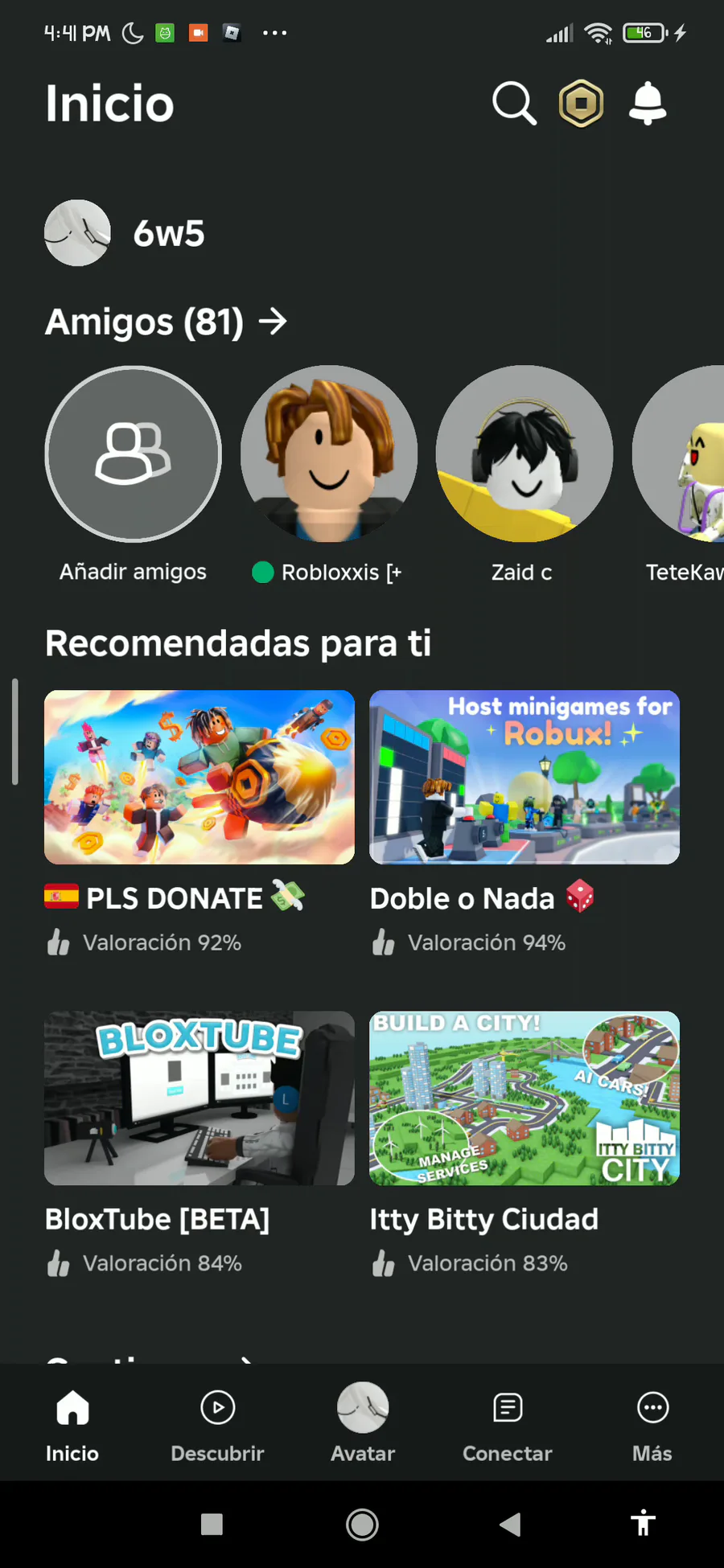Image resolution: width=724 pixels, height=1568 pixels.
Task: Open the Más tab
Action: (x=652, y=1423)
